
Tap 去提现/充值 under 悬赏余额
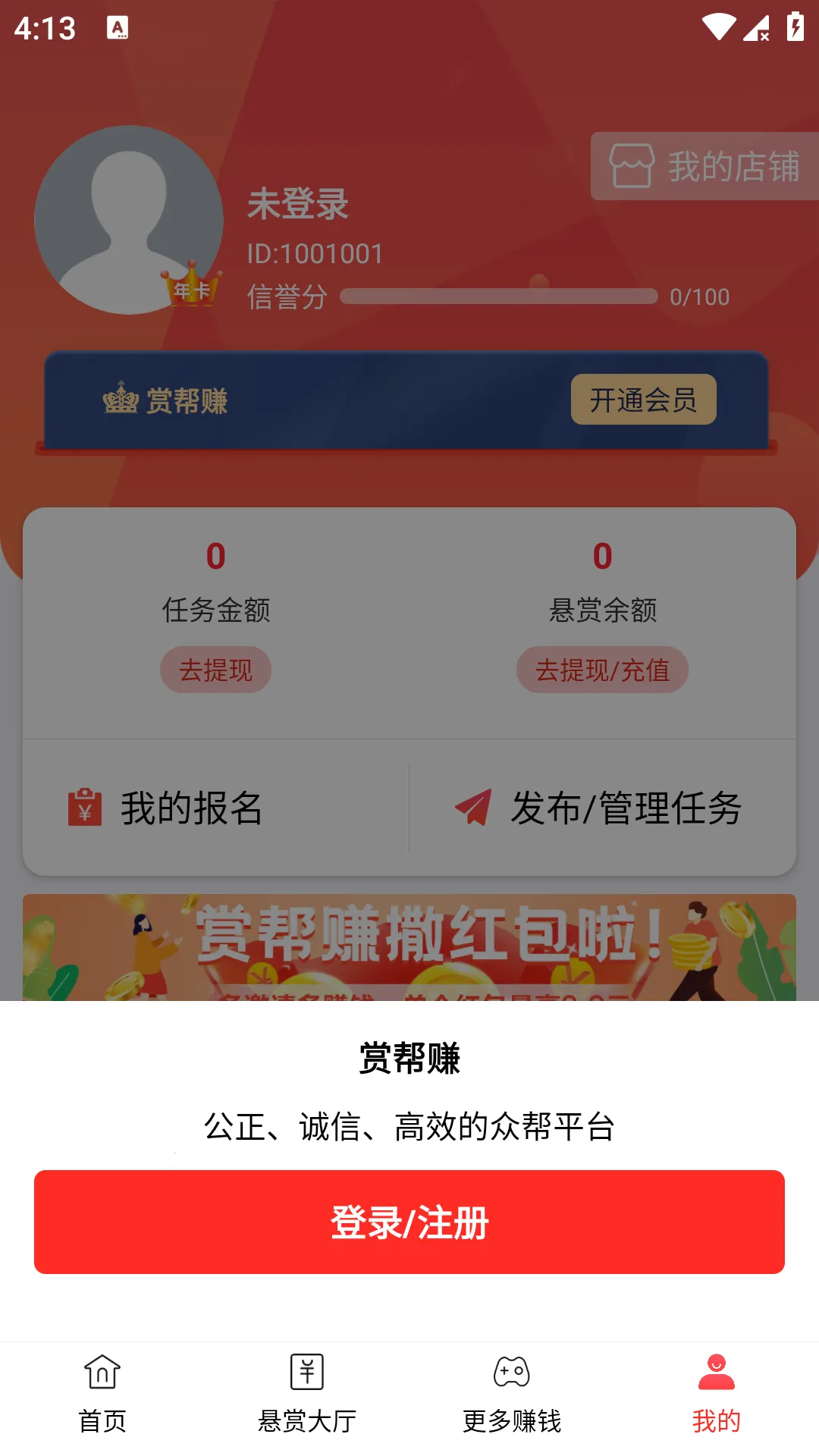602,670
